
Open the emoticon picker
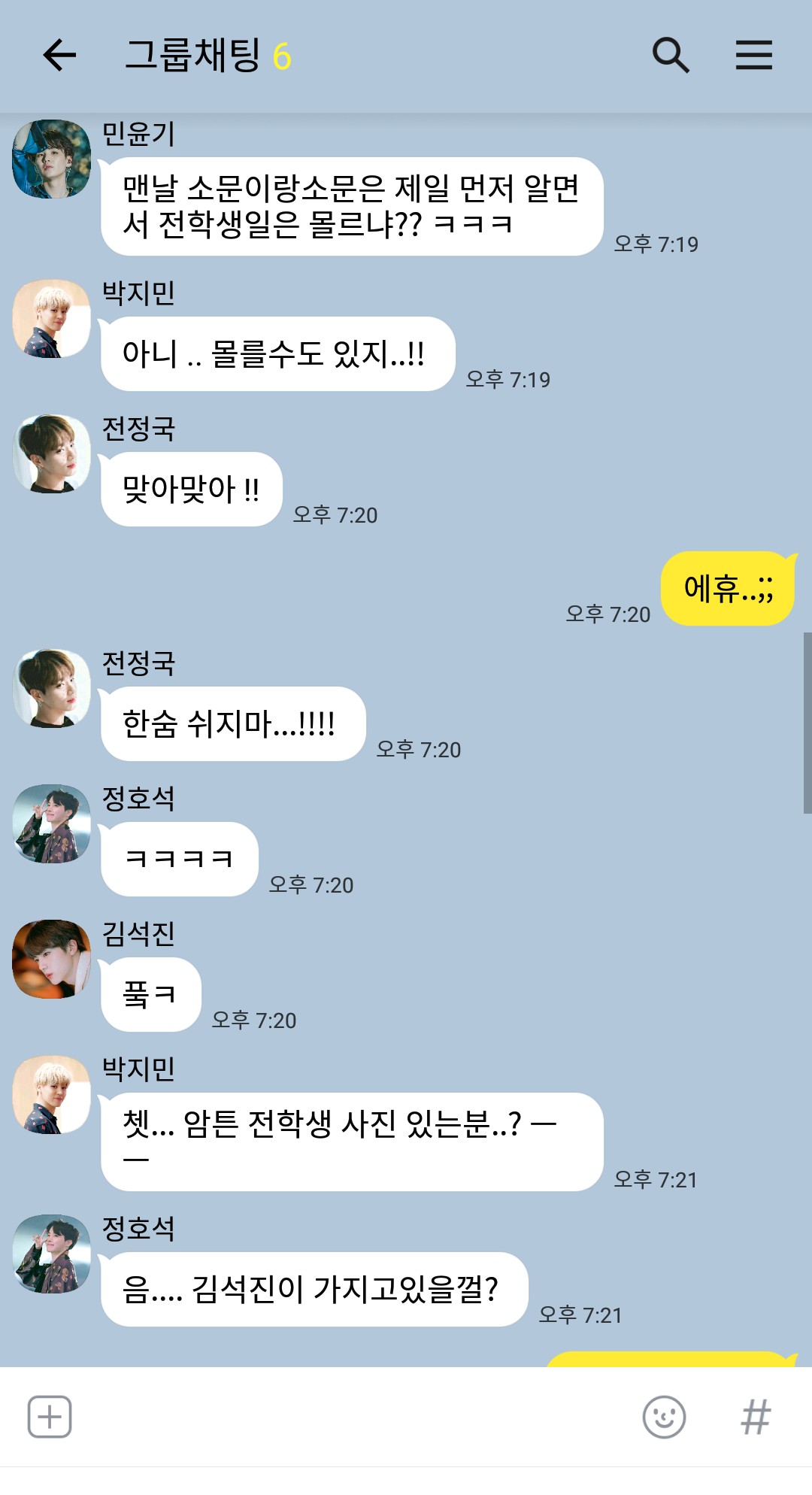pos(664,1417)
